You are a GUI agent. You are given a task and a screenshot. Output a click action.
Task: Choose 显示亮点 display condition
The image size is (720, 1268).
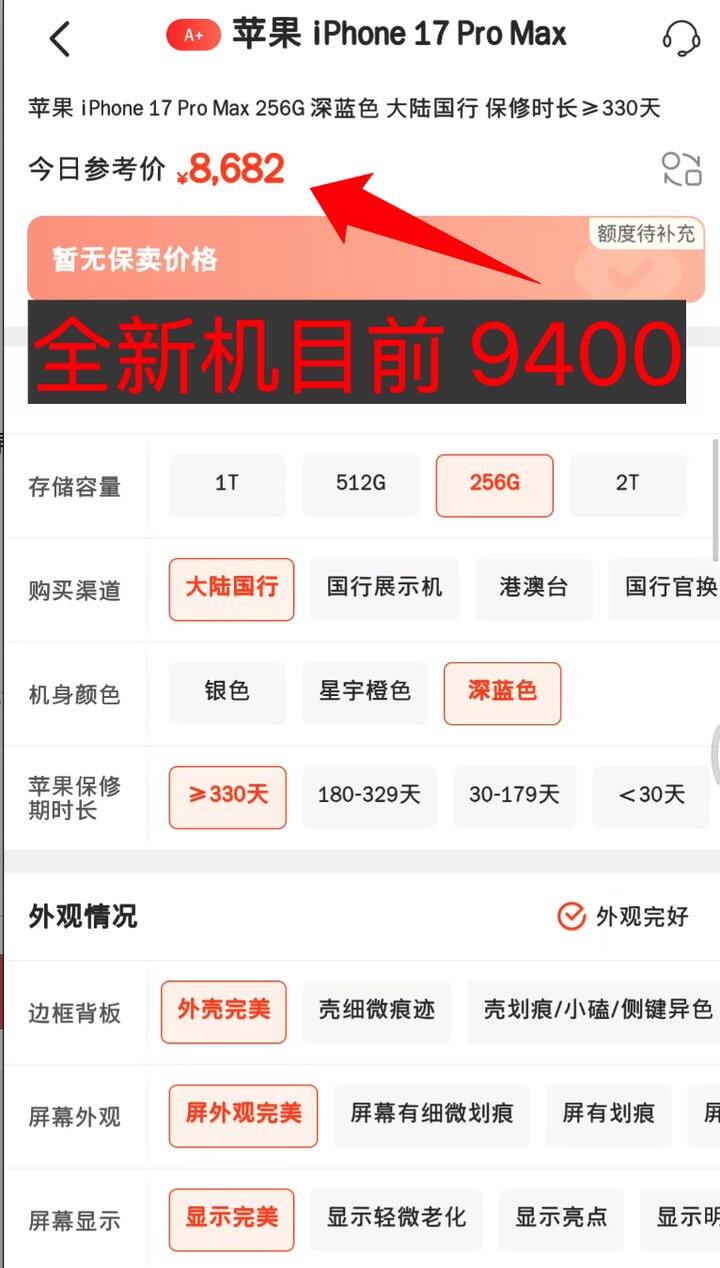[x=561, y=1219]
